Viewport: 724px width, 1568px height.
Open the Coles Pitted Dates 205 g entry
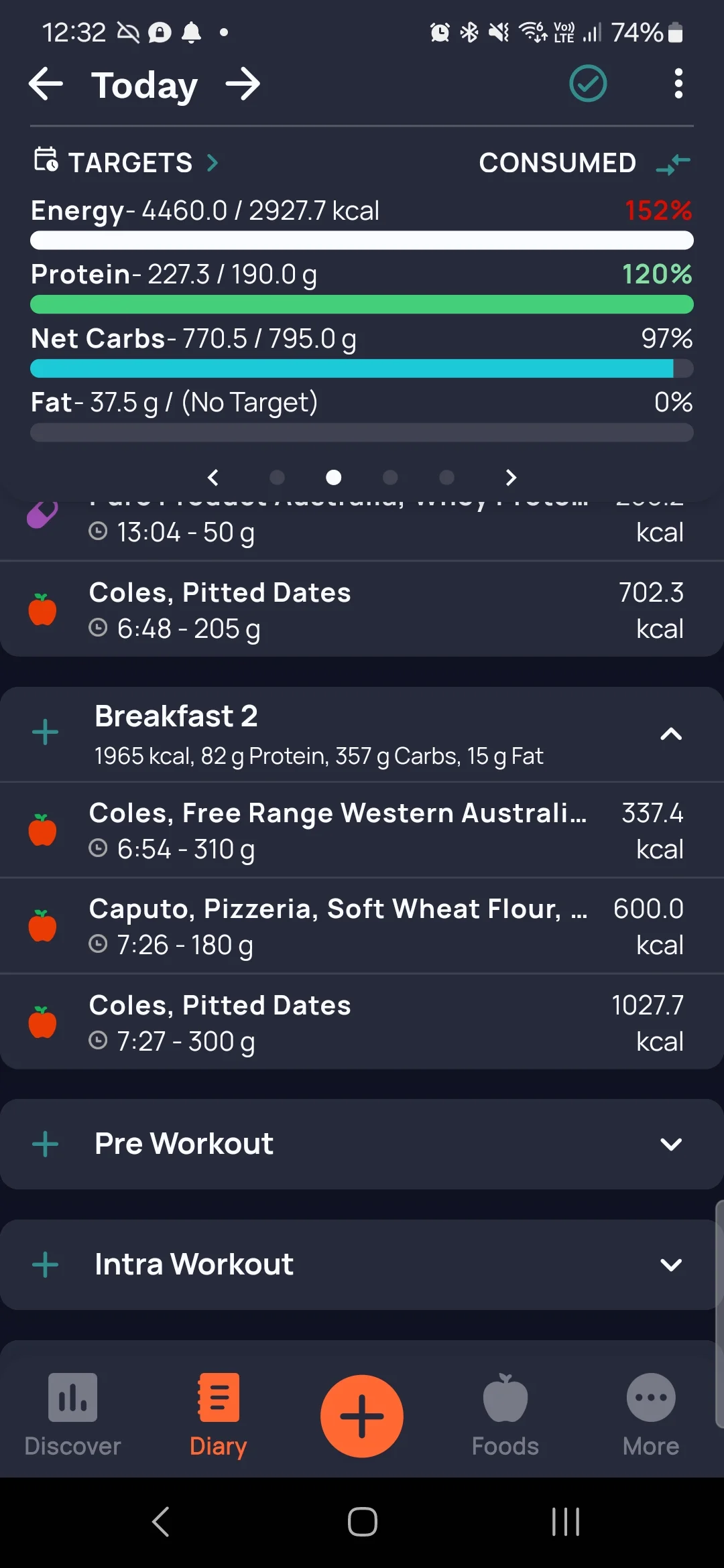coord(362,610)
